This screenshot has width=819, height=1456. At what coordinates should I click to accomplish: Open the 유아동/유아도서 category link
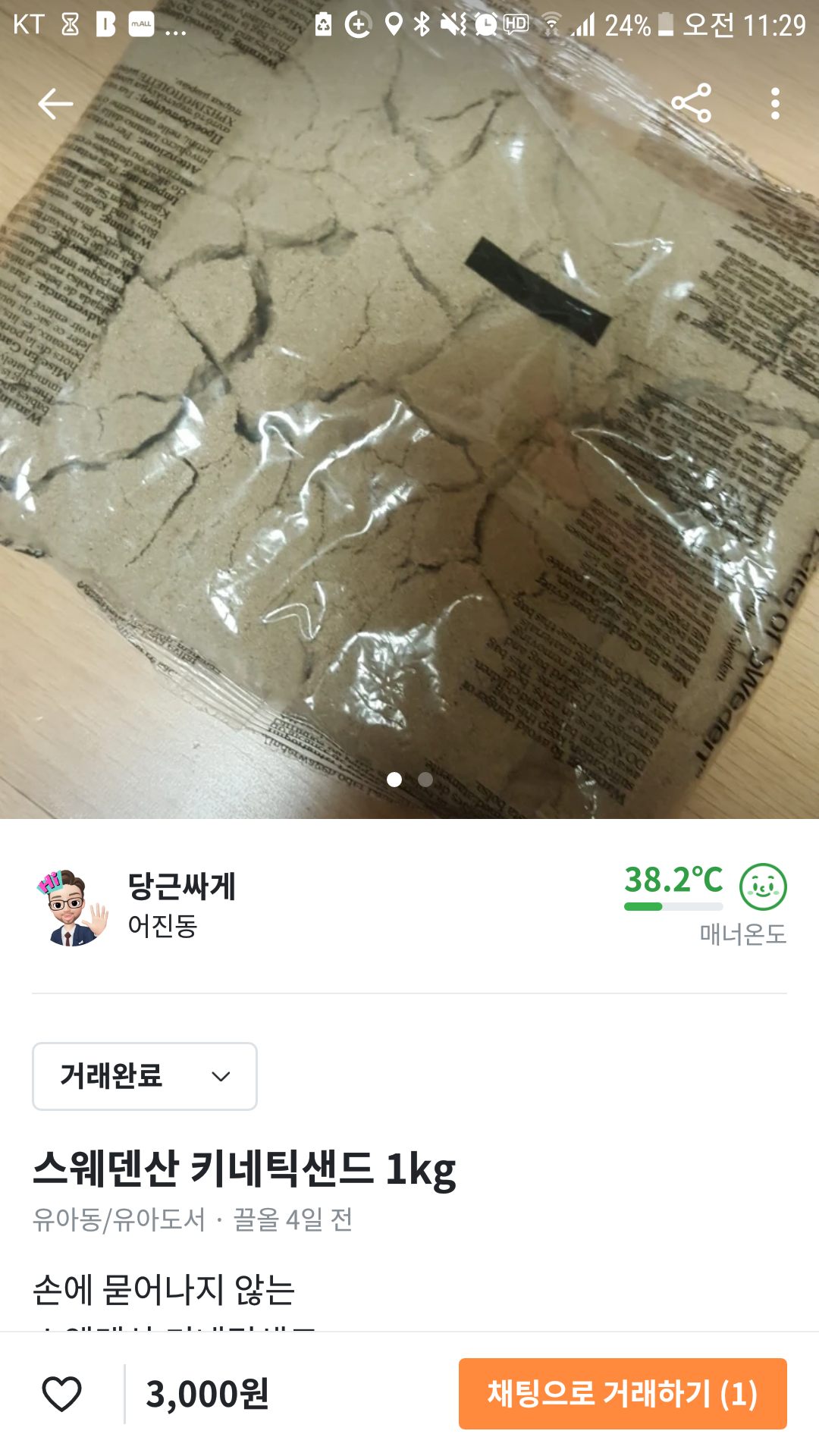pos(119,1219)
